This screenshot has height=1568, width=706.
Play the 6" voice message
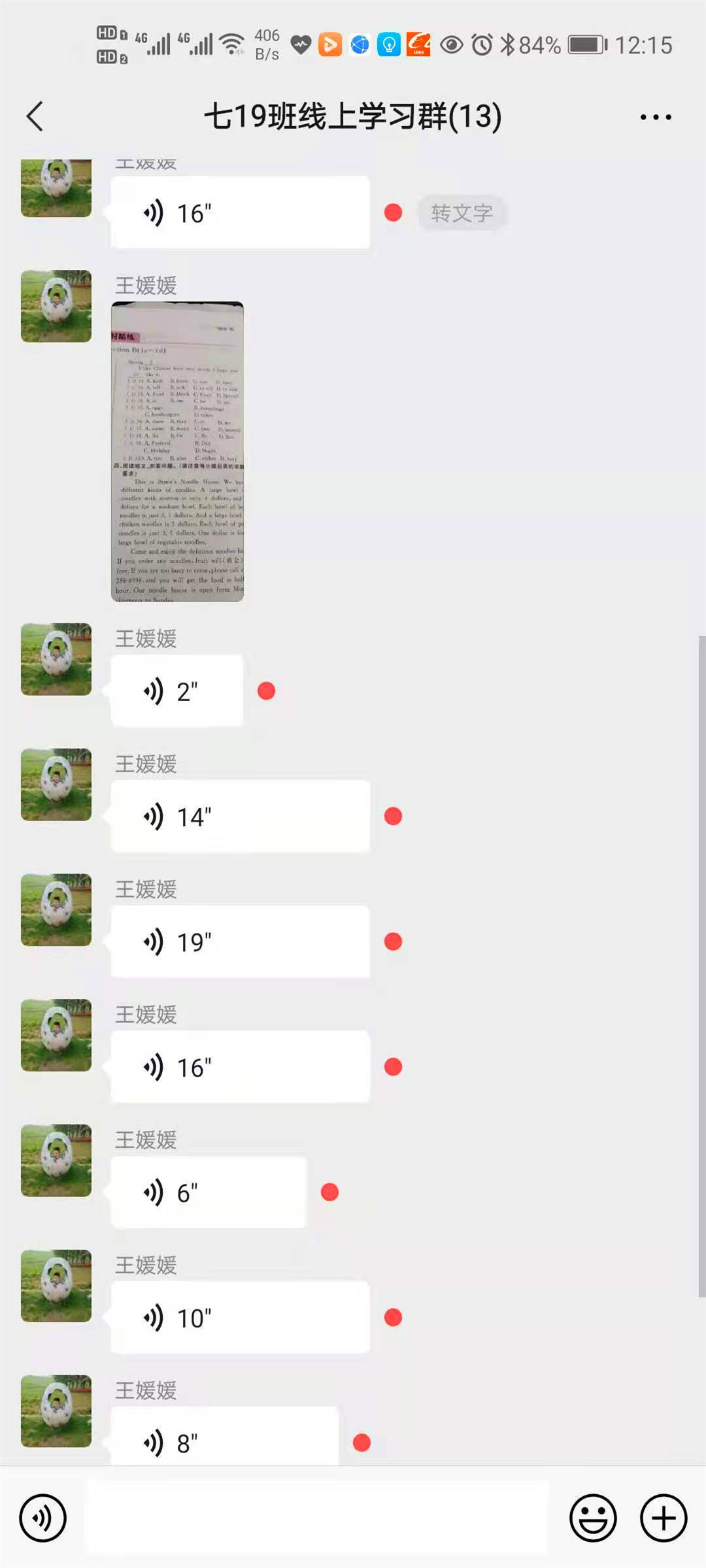point(208,1193)
